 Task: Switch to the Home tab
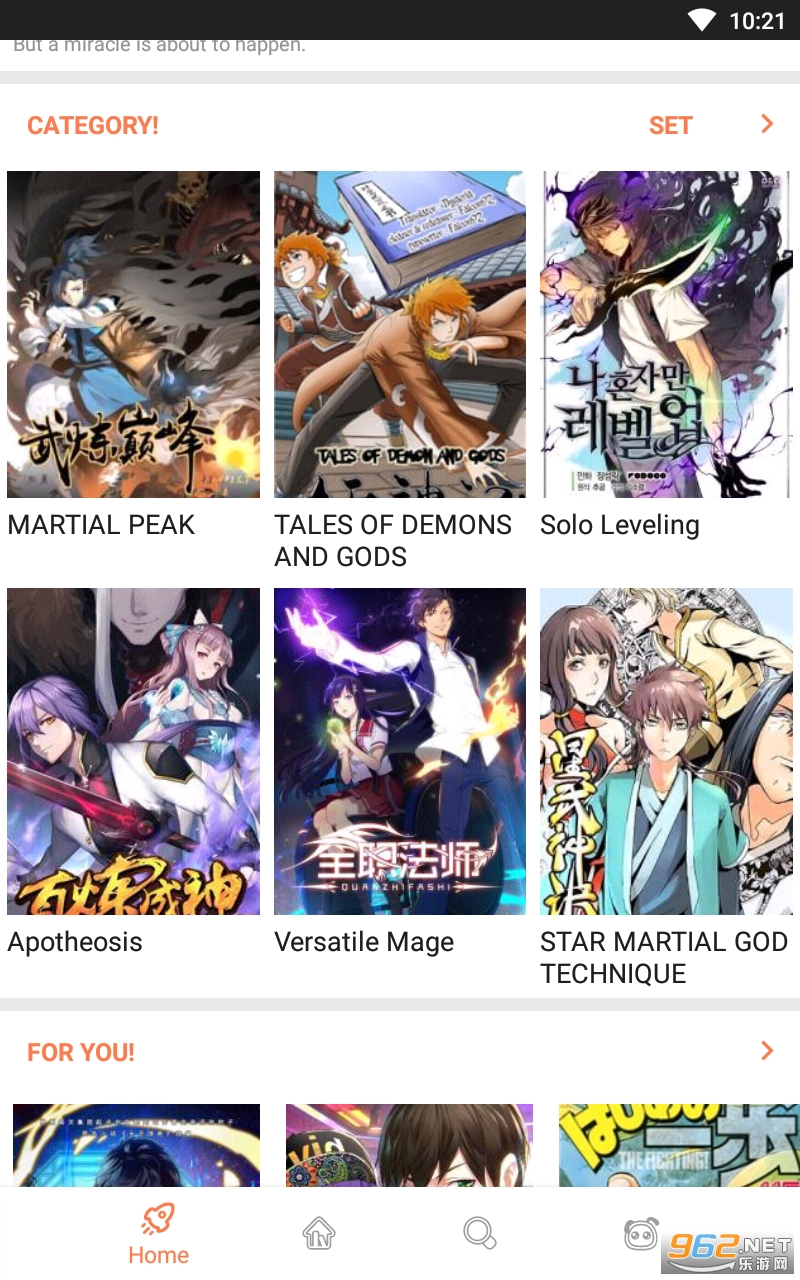pos(158,1234)
